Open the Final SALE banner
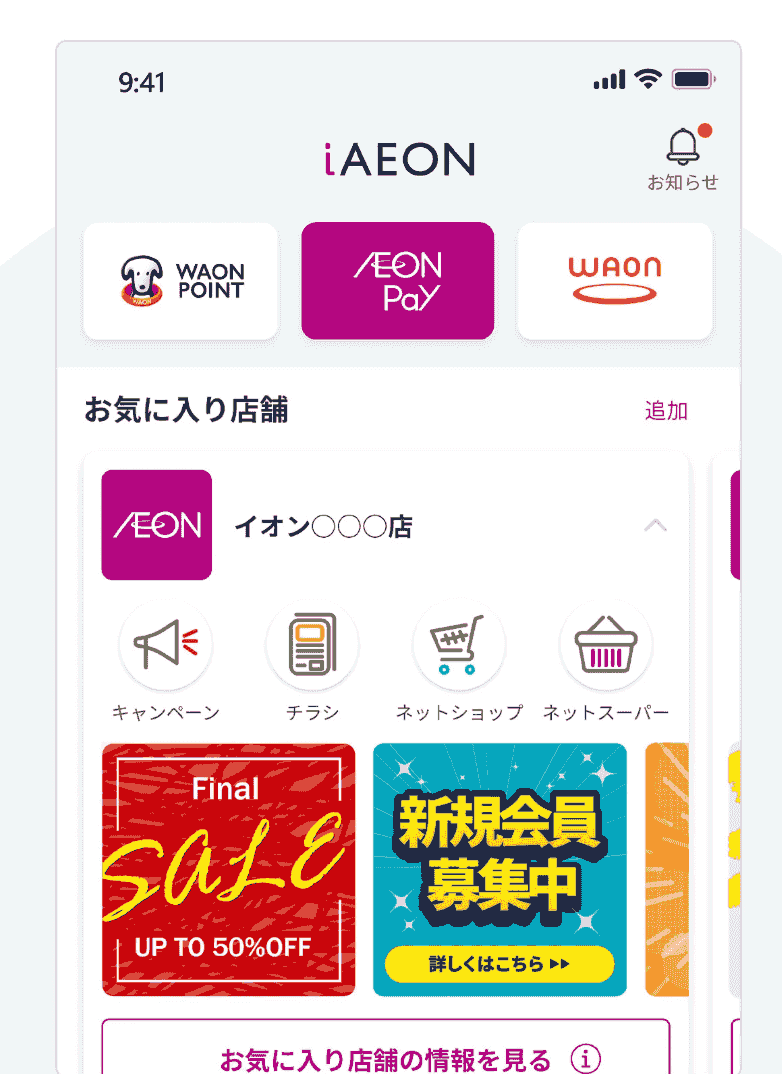This screenshot has height=1074, width=782. [x=229, y=868]
